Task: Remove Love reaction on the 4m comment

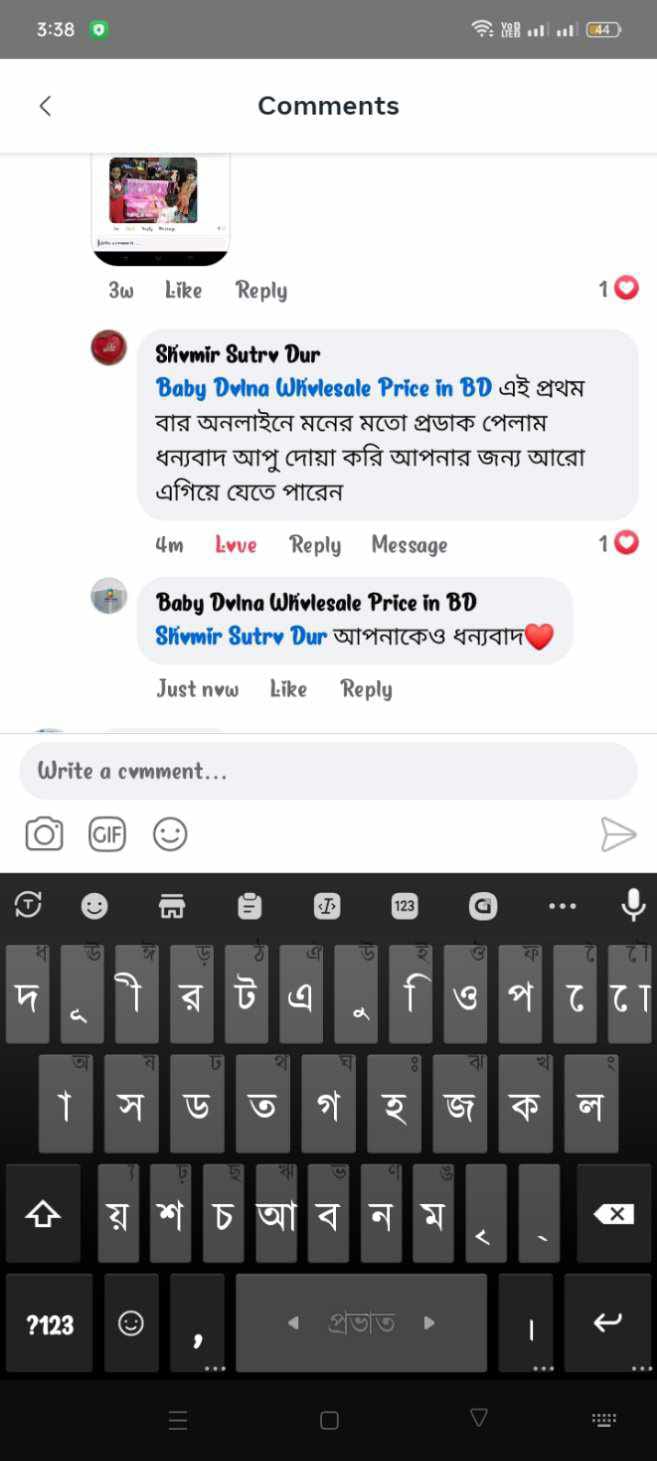Action: click(236, 545)
